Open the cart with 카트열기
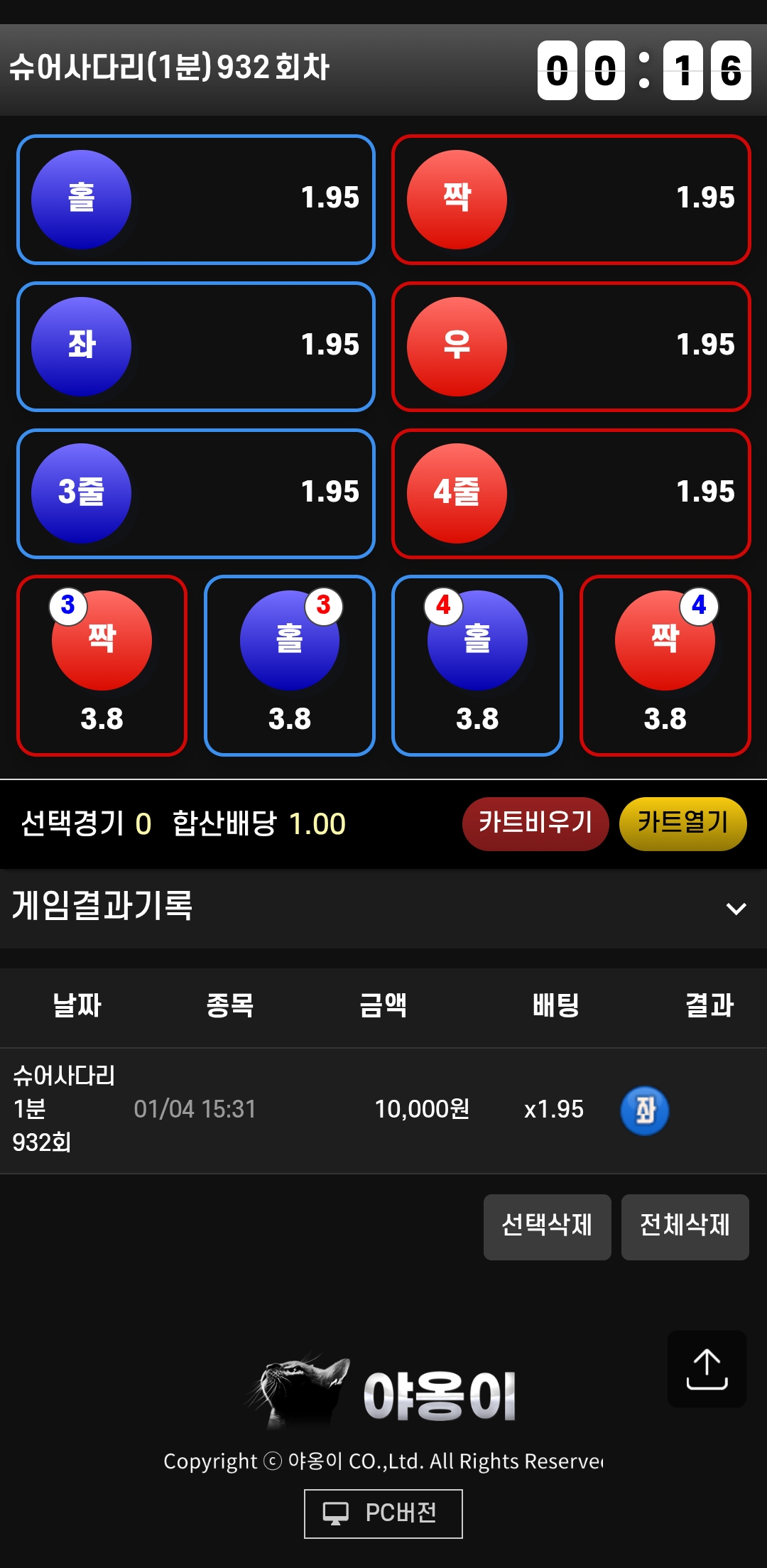Image resolution: width=767 pixels, height=1568 pixels. (682, 823)
